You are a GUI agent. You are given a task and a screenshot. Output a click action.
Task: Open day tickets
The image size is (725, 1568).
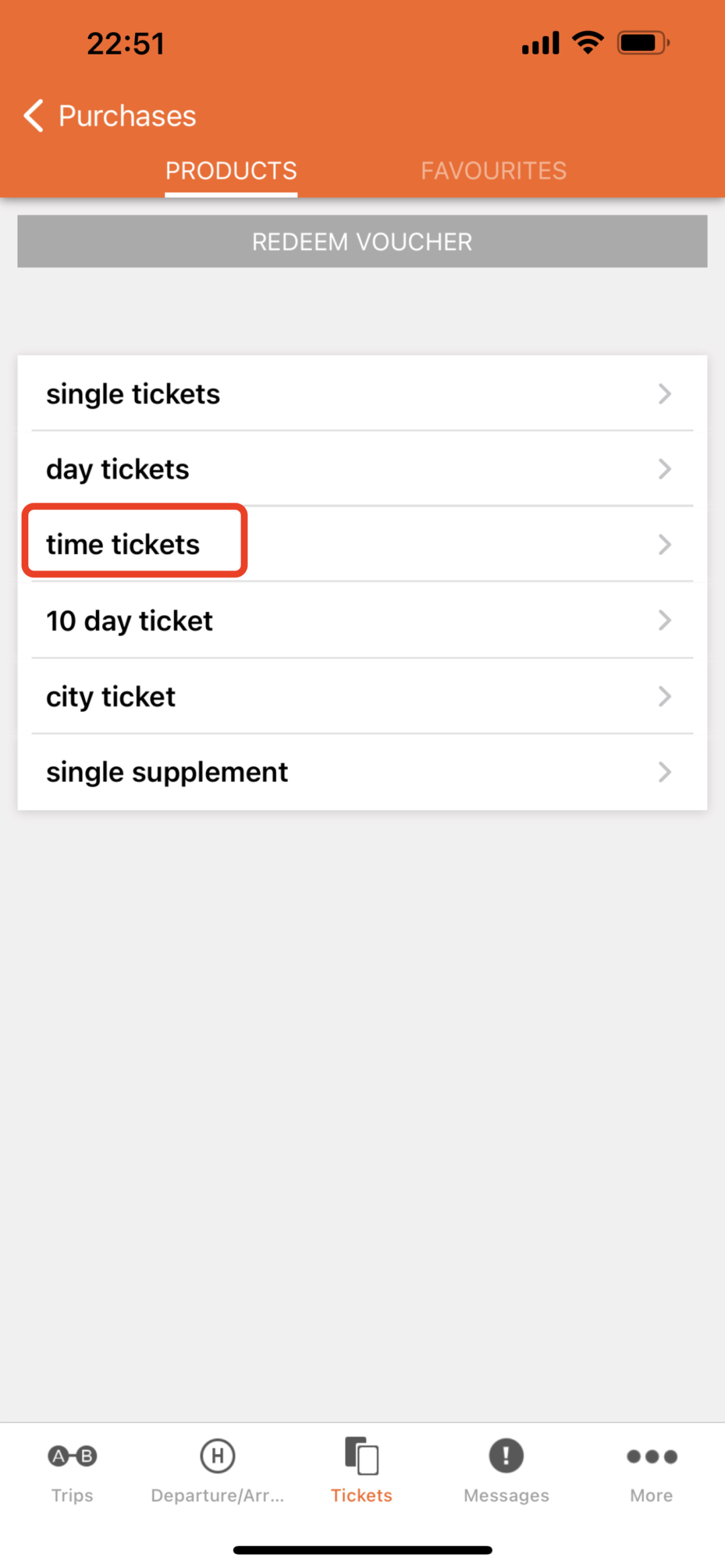362,469
